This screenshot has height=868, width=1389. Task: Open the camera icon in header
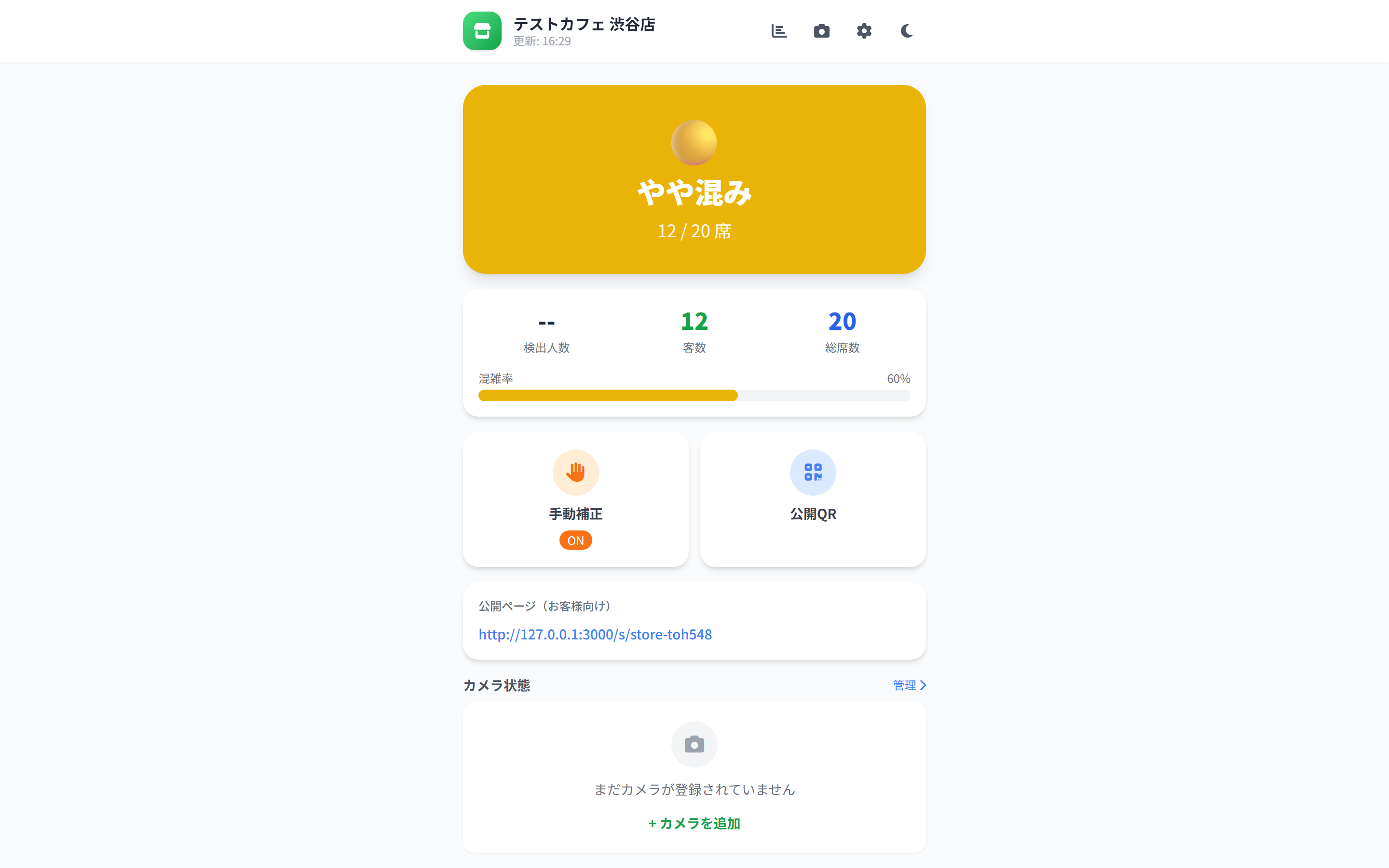[x=821, y=31]
